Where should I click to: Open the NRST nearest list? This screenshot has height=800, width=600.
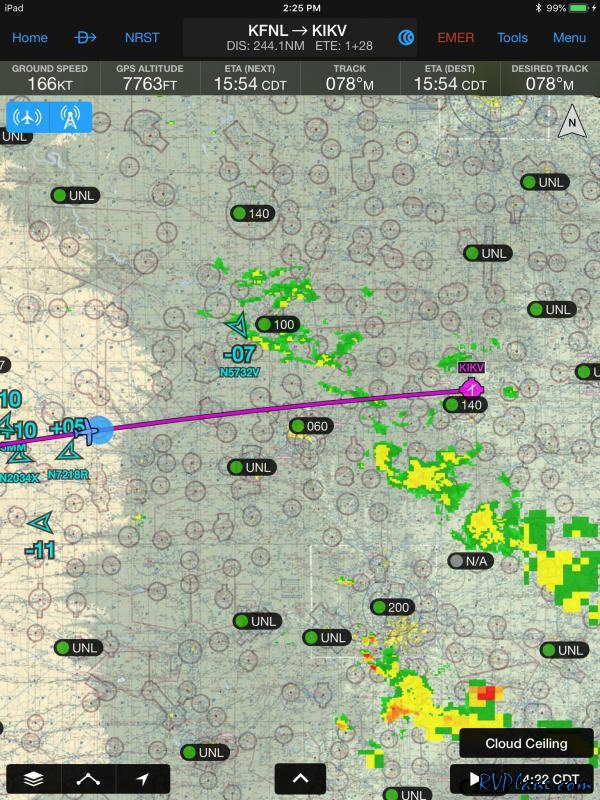142,38
